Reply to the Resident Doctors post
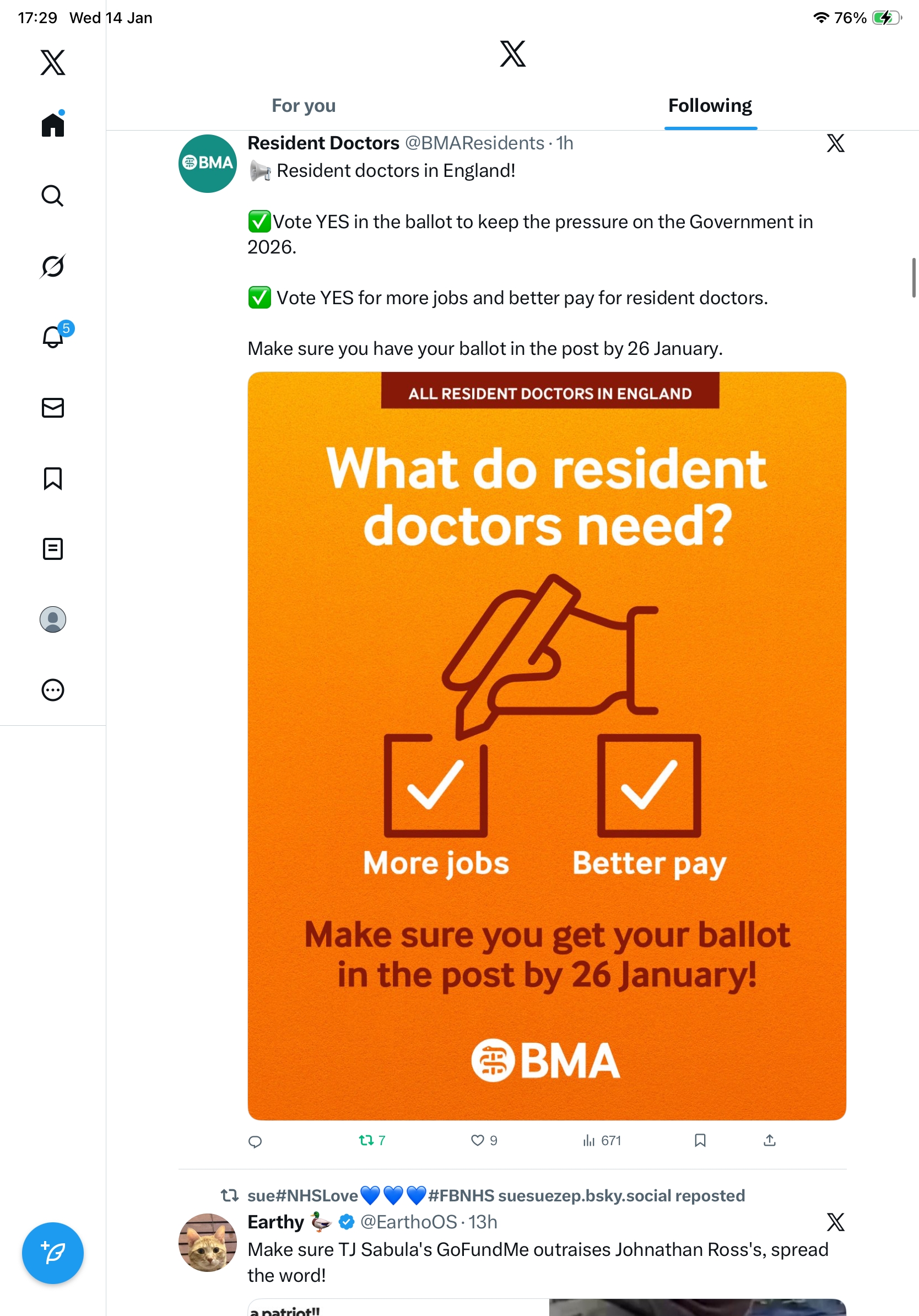The width and height of the screenshot is (919, 1316). click(x=255, y=1141)
